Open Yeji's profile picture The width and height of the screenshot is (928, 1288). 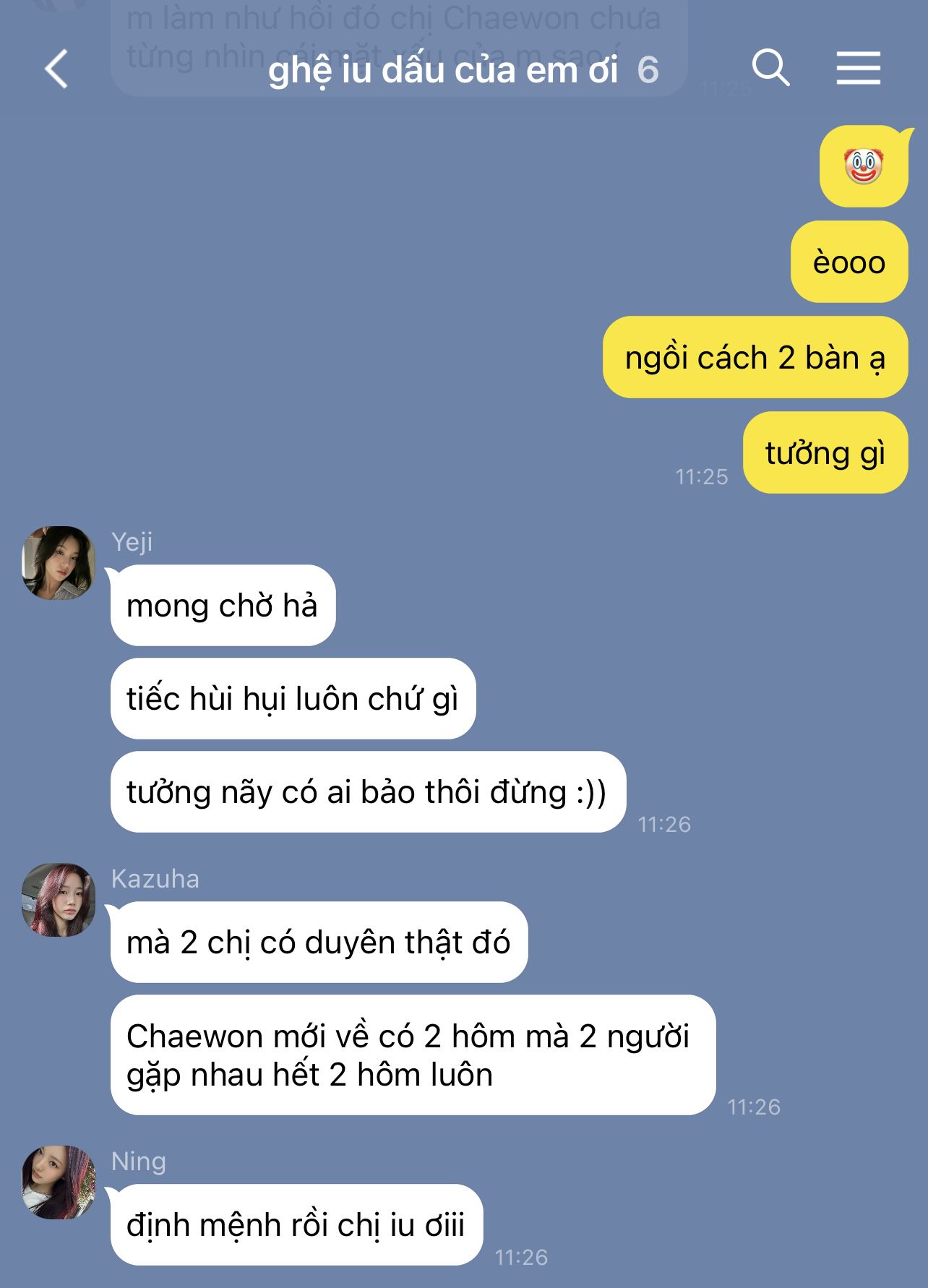pyautogui.click(x=59, y=563)
